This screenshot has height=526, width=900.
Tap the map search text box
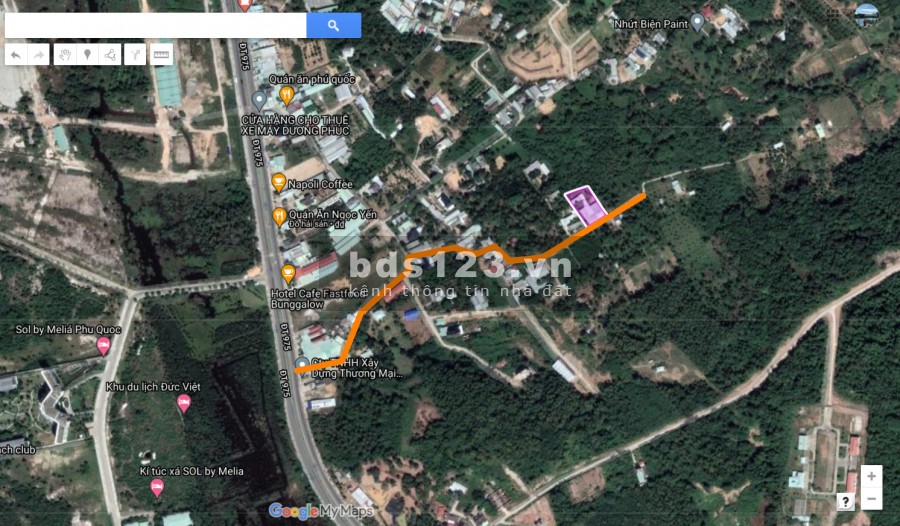pos(155,25)
